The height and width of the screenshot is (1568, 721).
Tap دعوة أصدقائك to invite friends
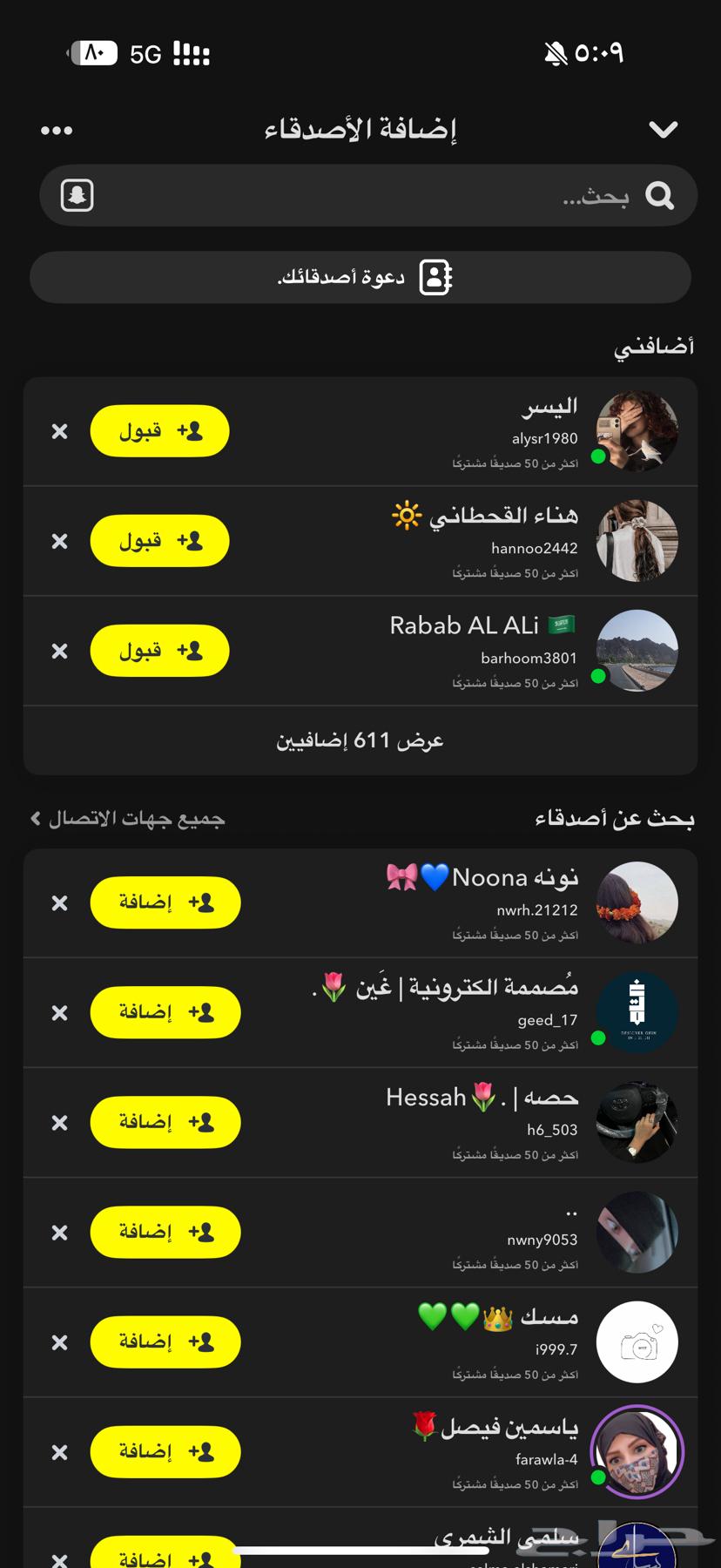coord(360,276)
